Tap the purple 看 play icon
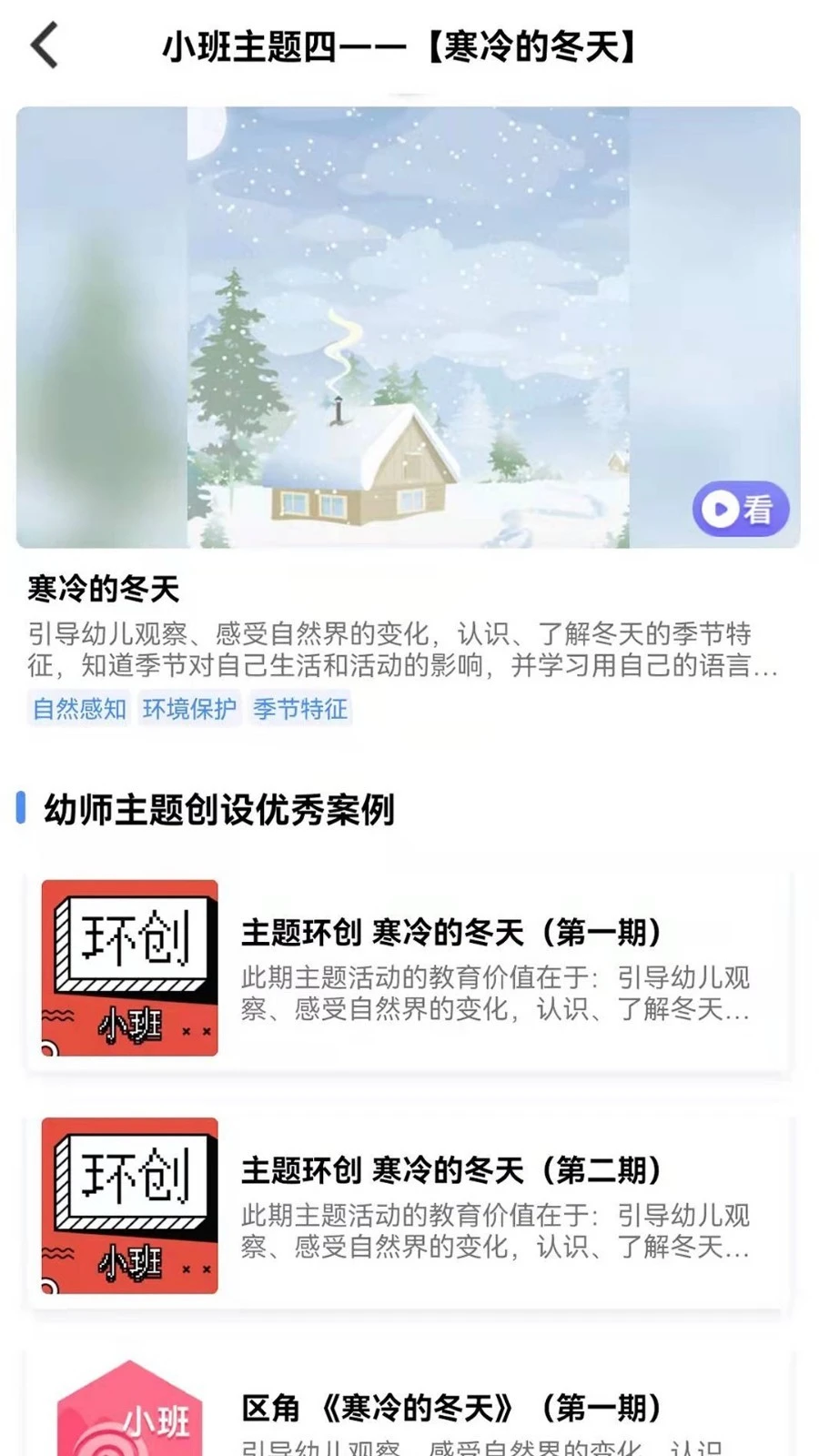819x1456 pixels. tap(740, 511)
